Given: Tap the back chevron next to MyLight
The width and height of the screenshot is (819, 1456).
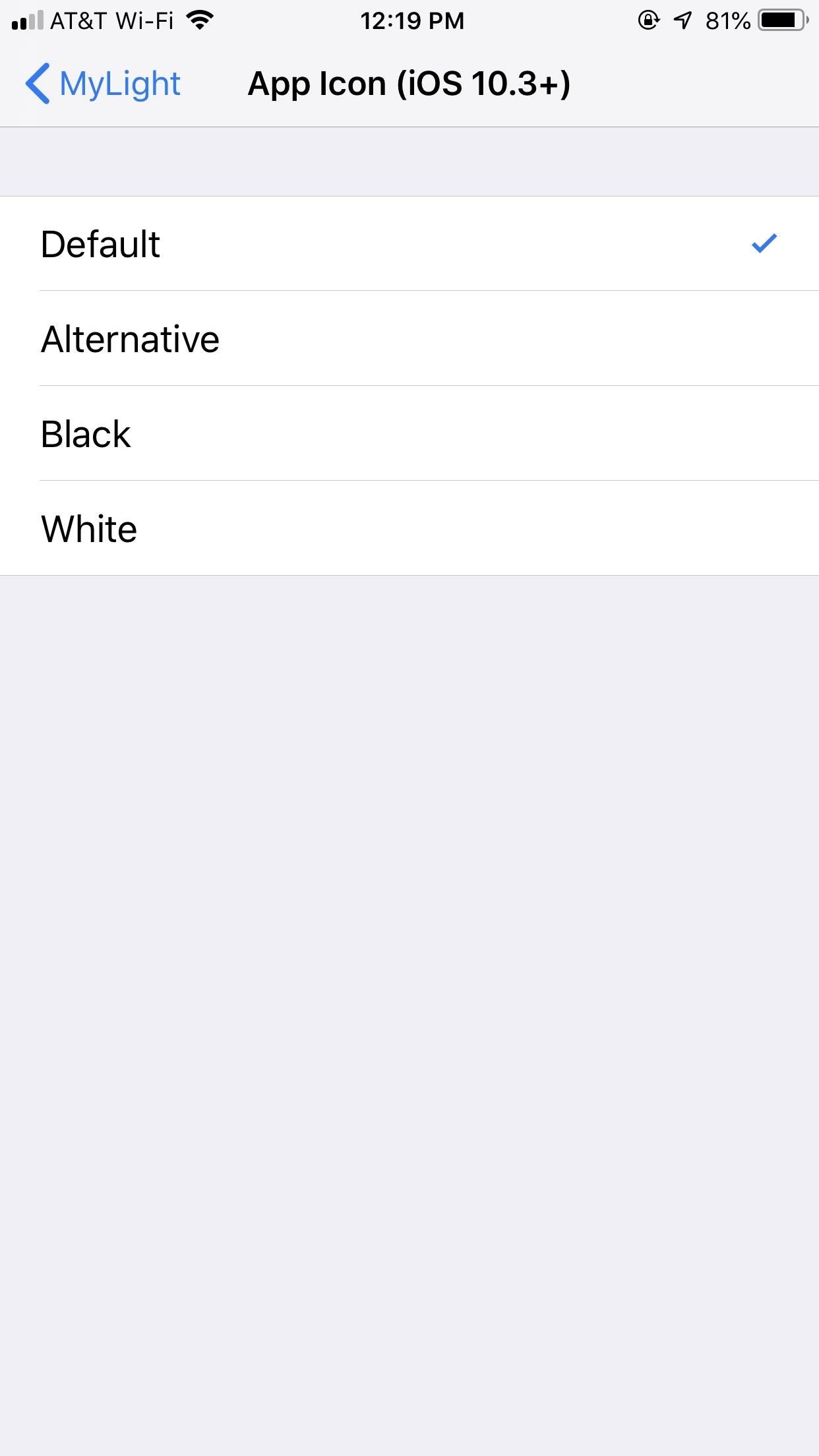Looking at the screenshot, I should pyautogui.click(x=38, y=84).
